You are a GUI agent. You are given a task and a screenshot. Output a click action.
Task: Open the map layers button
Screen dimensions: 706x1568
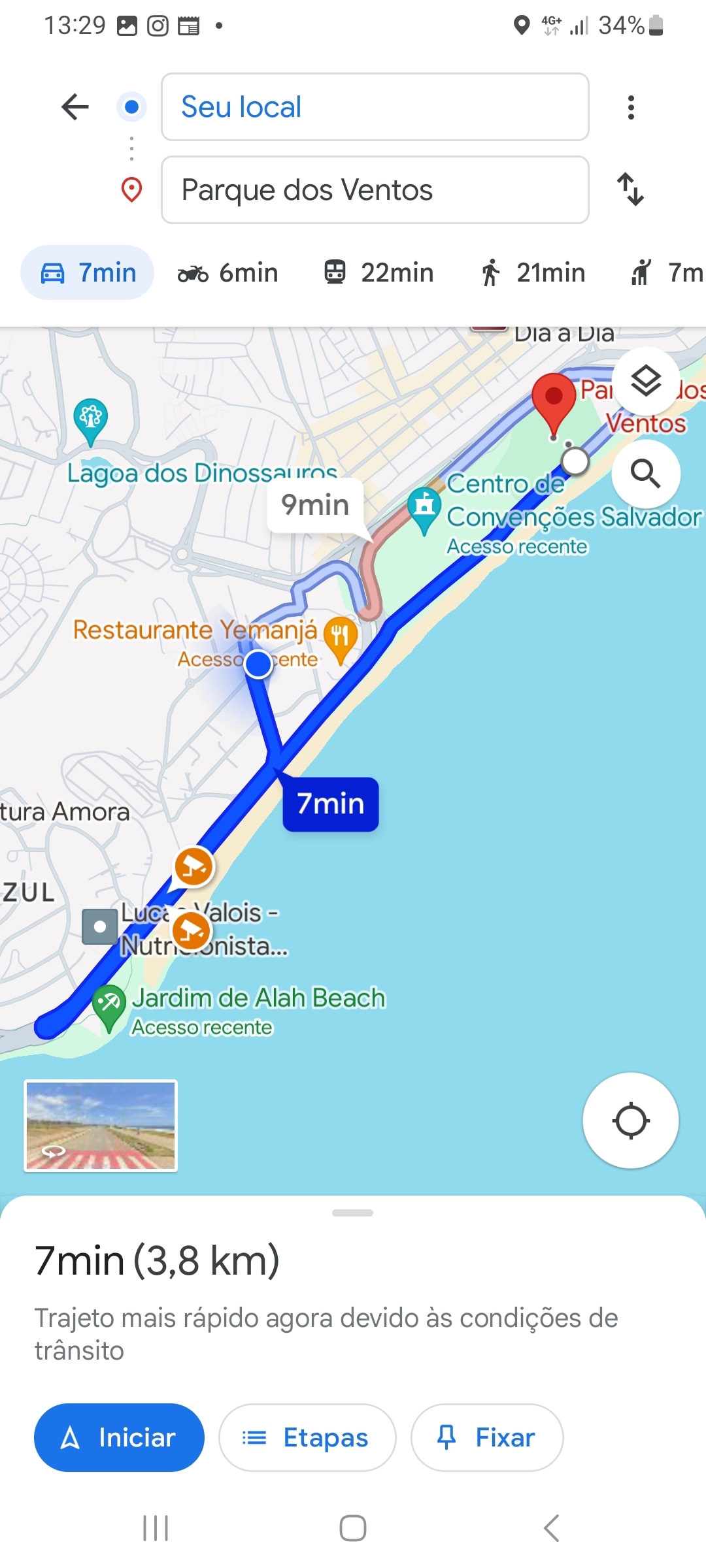[x=646, y=381]
